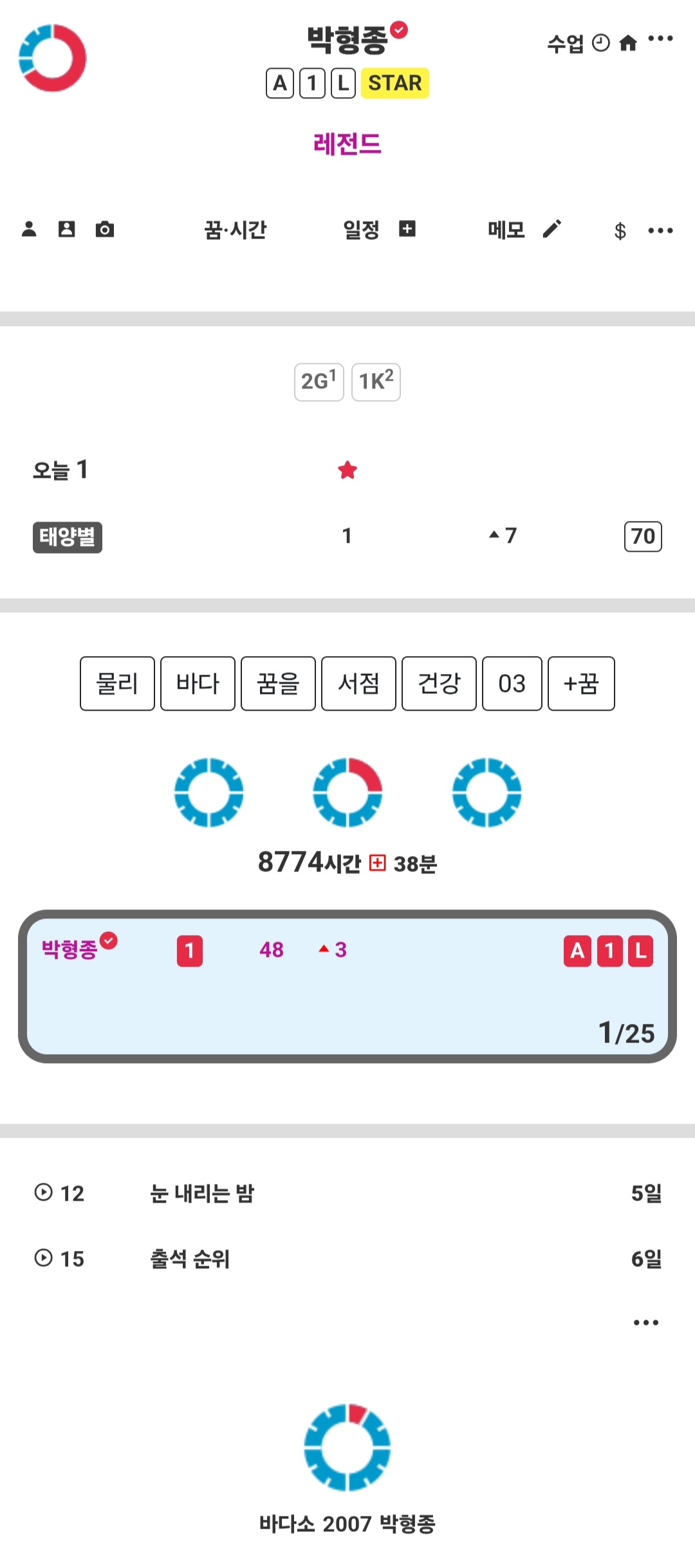Open the person profile icon
Screen dimensions: 695x1568
[x=29, y=229]
